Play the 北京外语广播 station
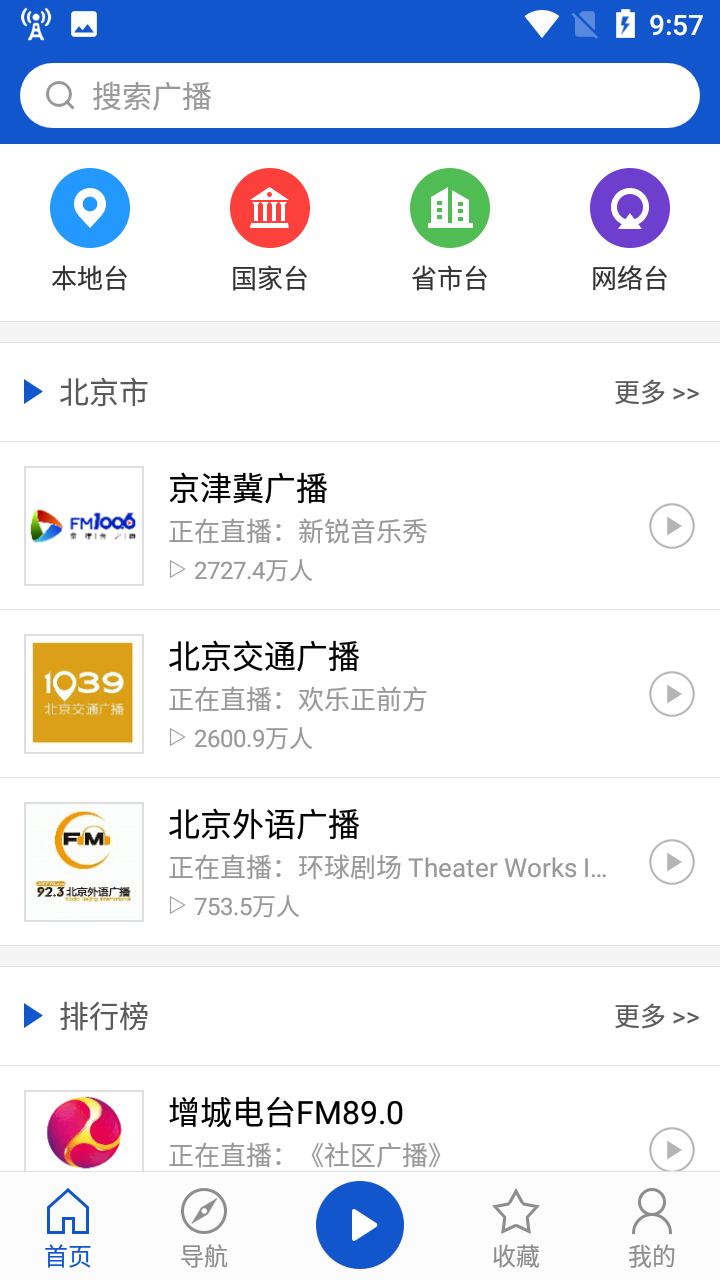 click(672, 862)
